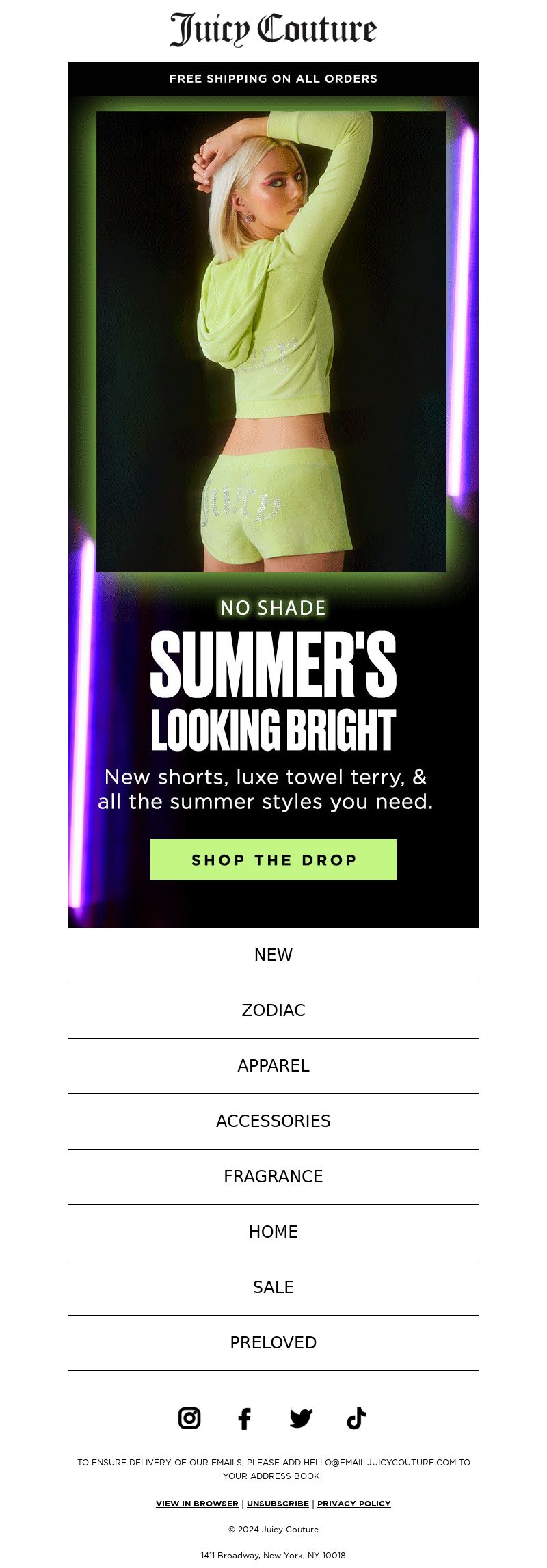This screenshot has width=547, height=1568.
Task: Open the Accessories category
Action: pyautogui.click(x=273, y=1121)
